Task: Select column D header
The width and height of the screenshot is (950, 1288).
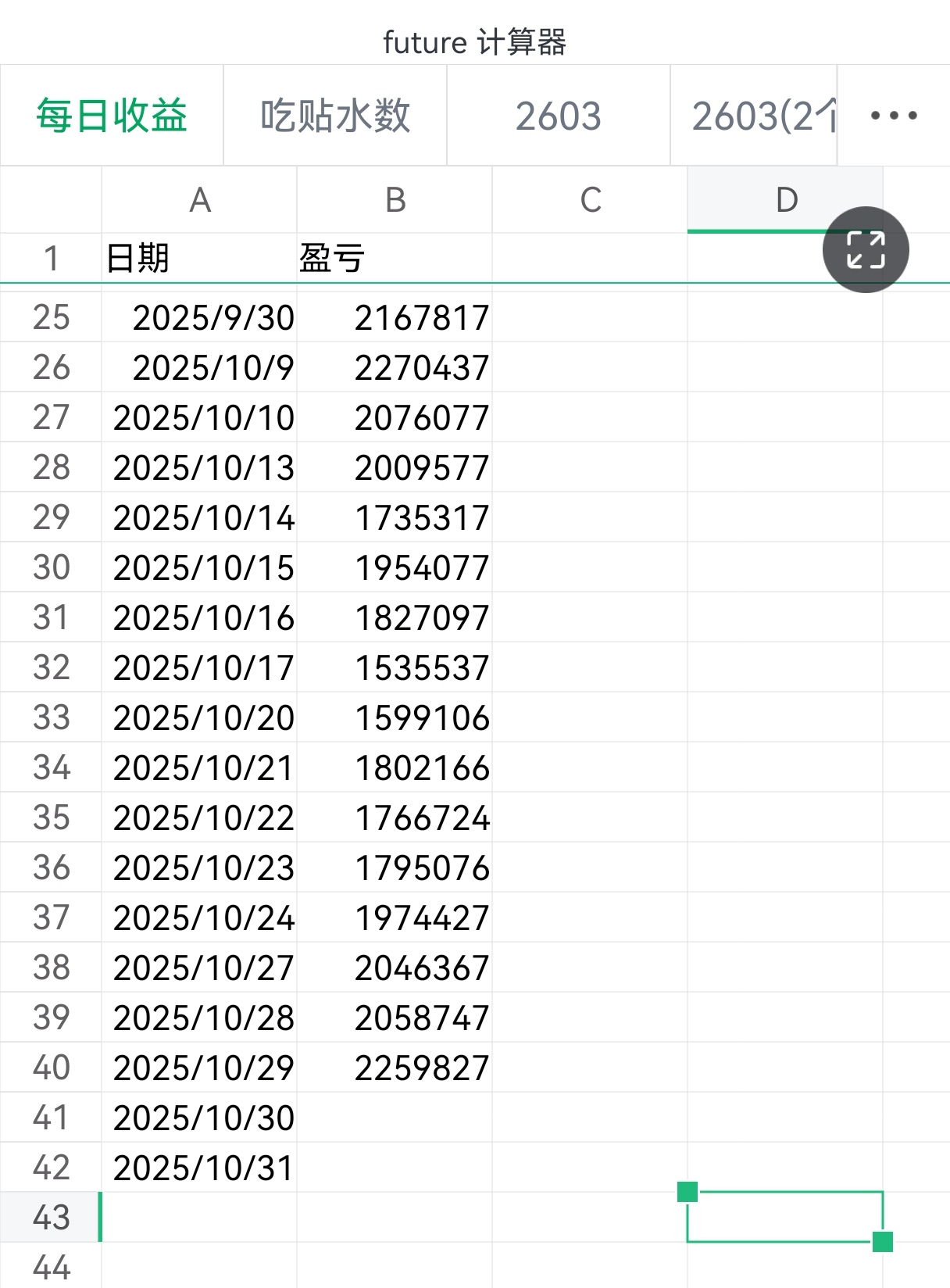Action: (x=785, y=200)
